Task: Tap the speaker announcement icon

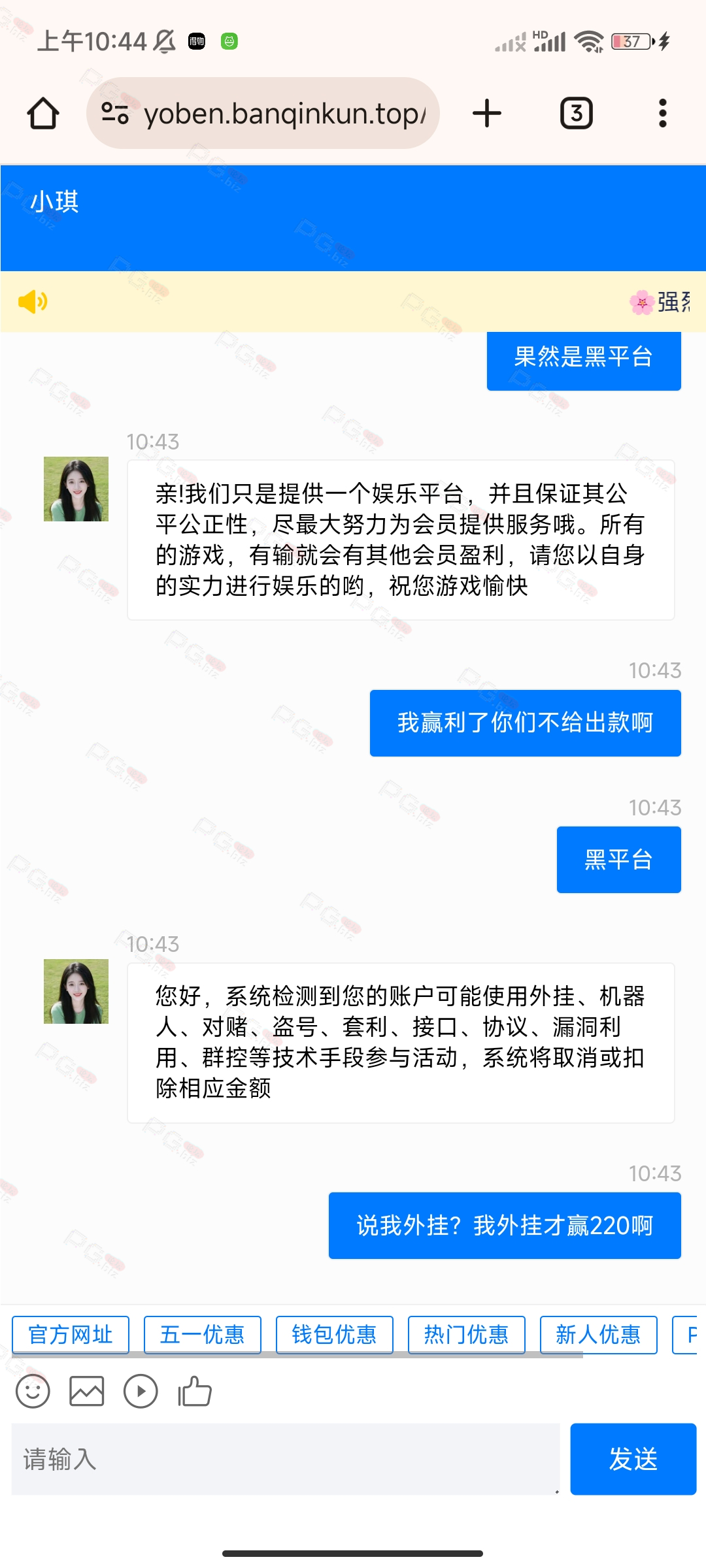Action: (x=32, y=302)
